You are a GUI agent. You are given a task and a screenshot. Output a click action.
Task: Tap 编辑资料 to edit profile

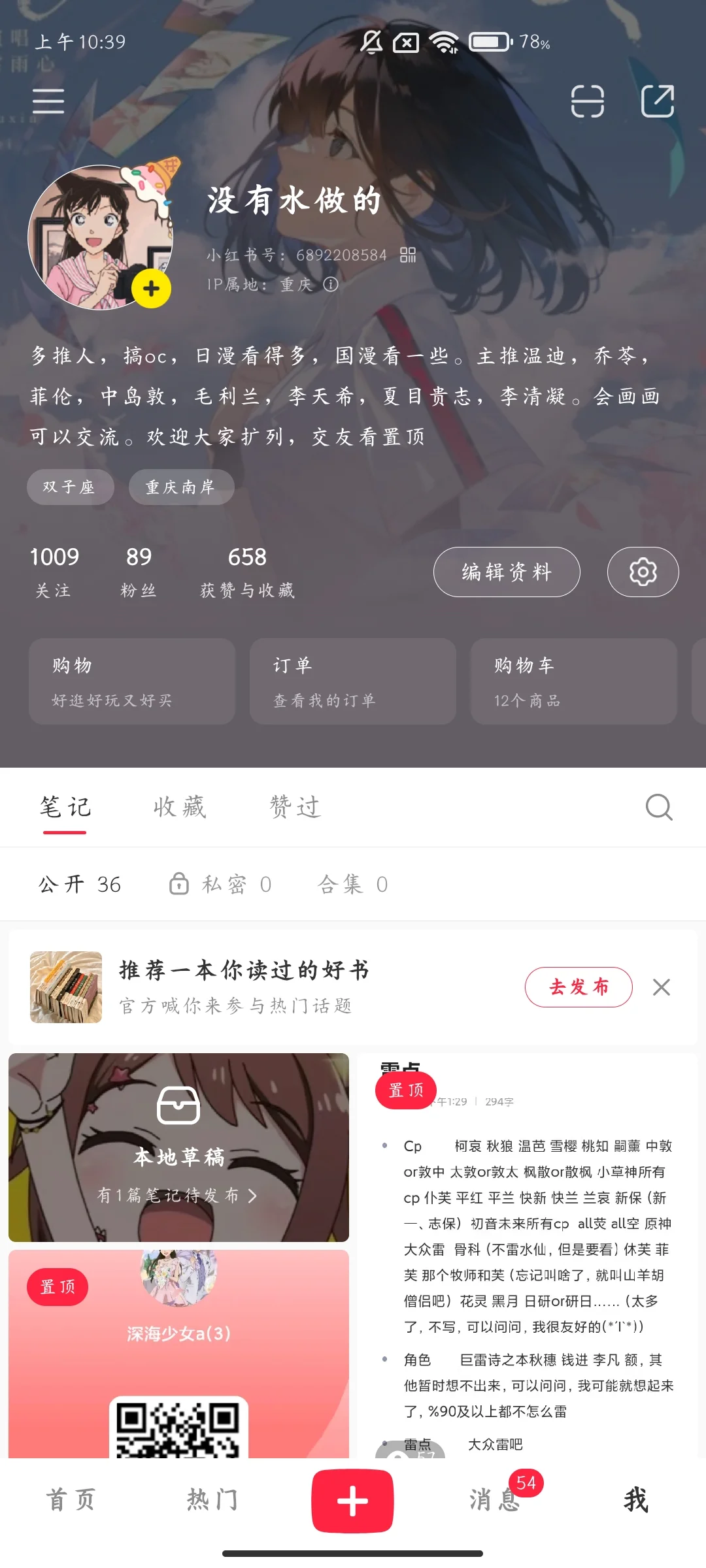click(507, 572)
